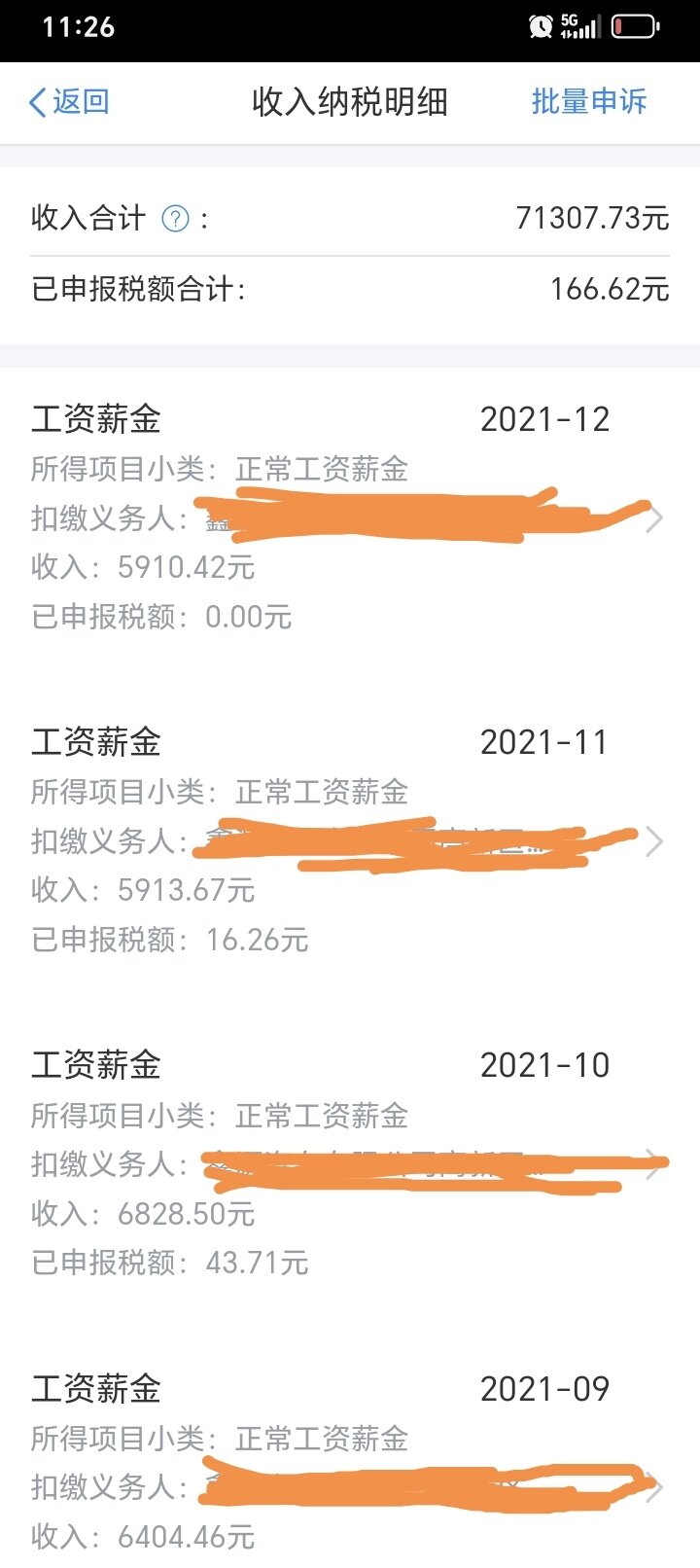Tap 批量申诉 to appeal in bulk
The image size is (700, 1568).
[x=588, y=102]
